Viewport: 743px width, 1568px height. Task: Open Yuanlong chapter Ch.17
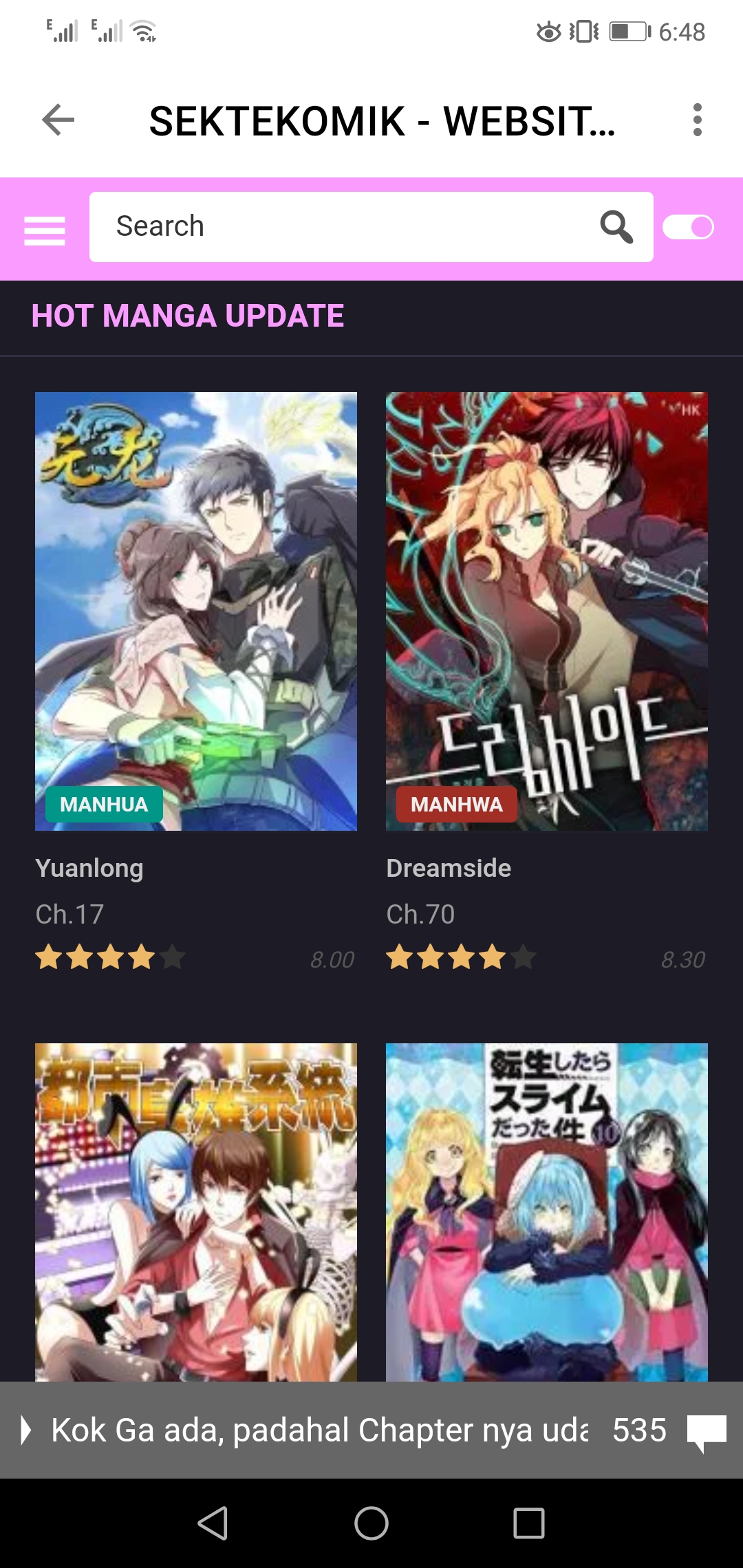[x=69, y=914]
